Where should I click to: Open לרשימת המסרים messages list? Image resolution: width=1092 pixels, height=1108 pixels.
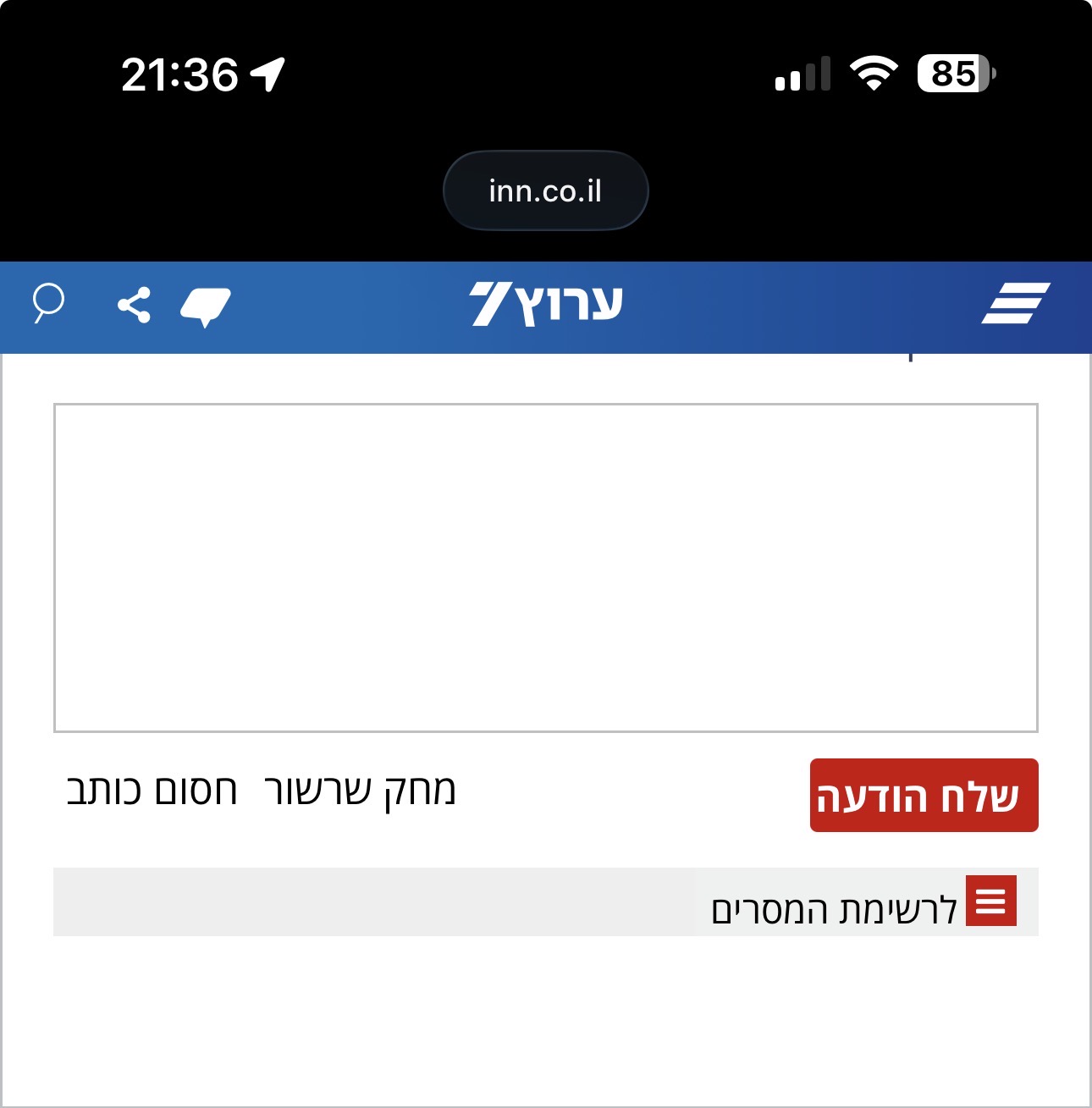point(863,903)
